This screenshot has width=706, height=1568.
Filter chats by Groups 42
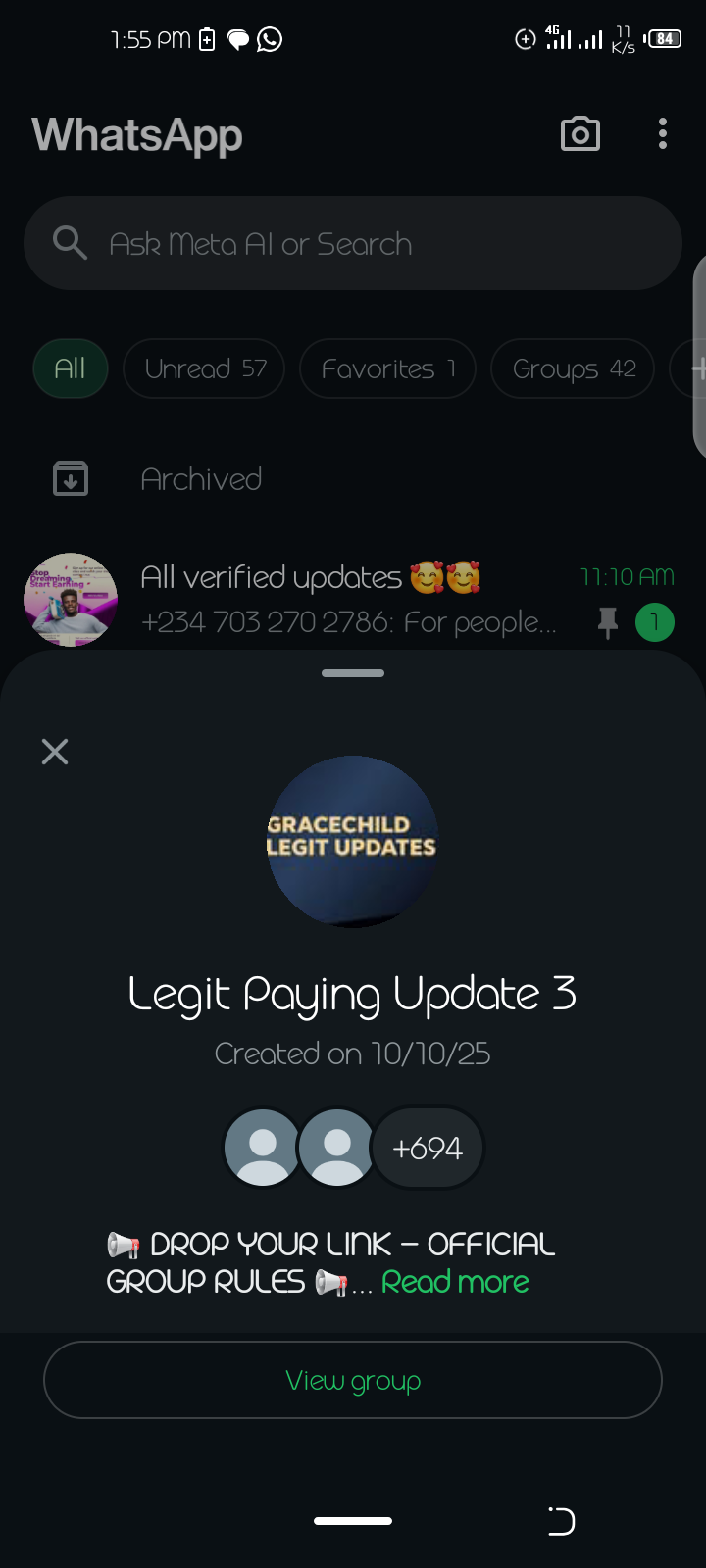point(573,368)
